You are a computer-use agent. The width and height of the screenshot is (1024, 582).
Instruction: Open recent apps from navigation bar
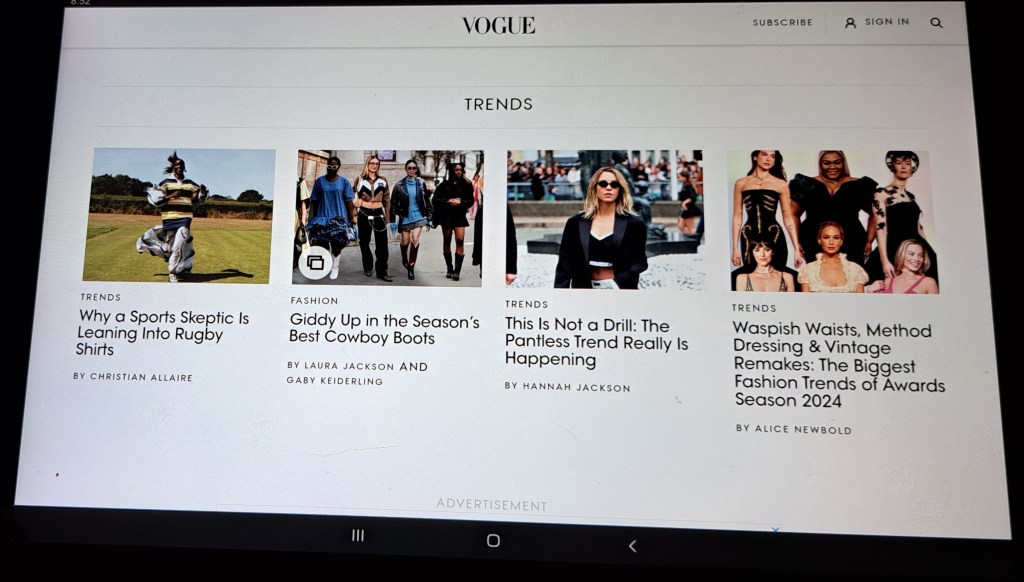358,536
